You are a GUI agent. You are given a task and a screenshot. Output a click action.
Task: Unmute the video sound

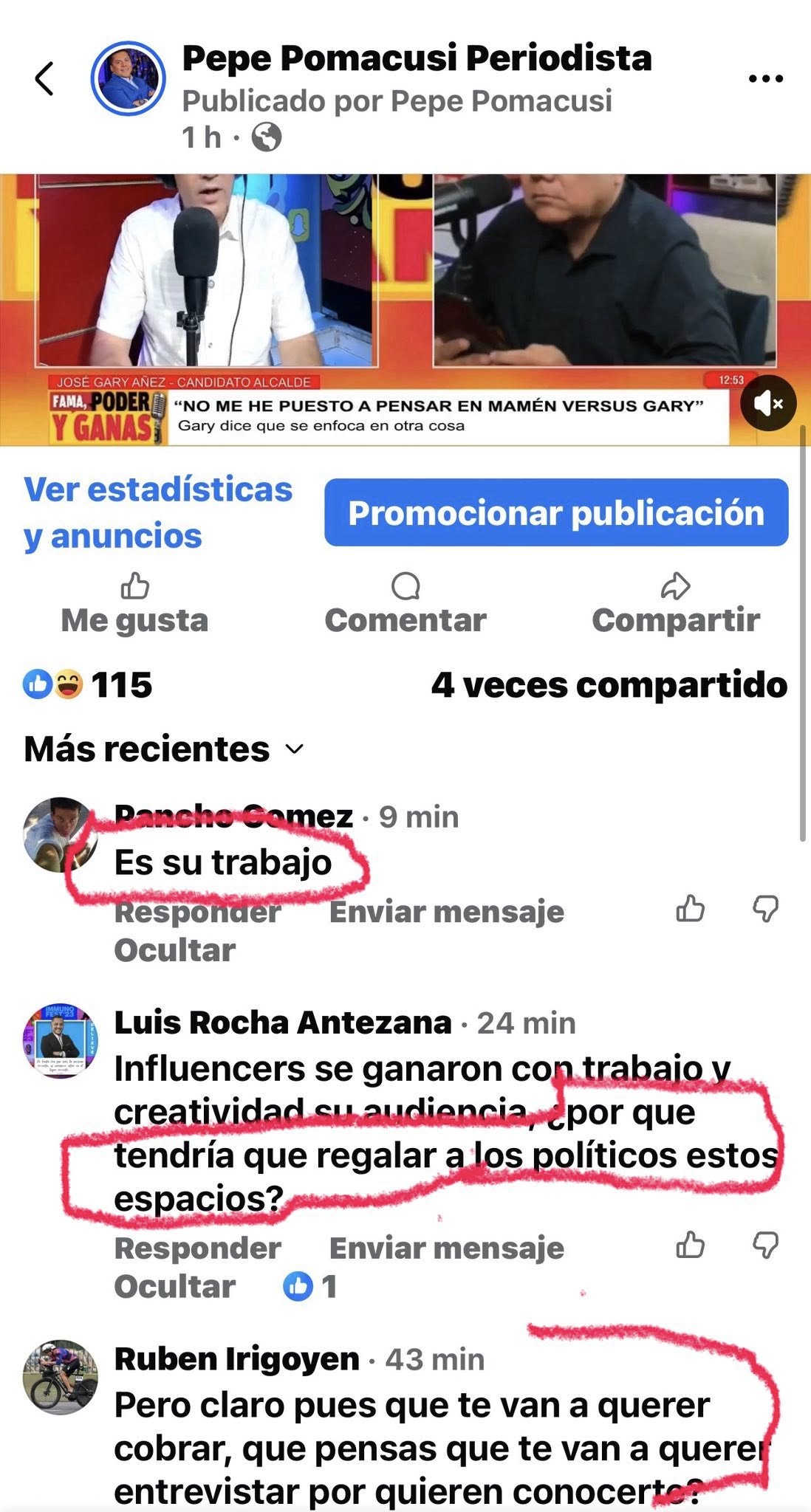tap(768, 403)
